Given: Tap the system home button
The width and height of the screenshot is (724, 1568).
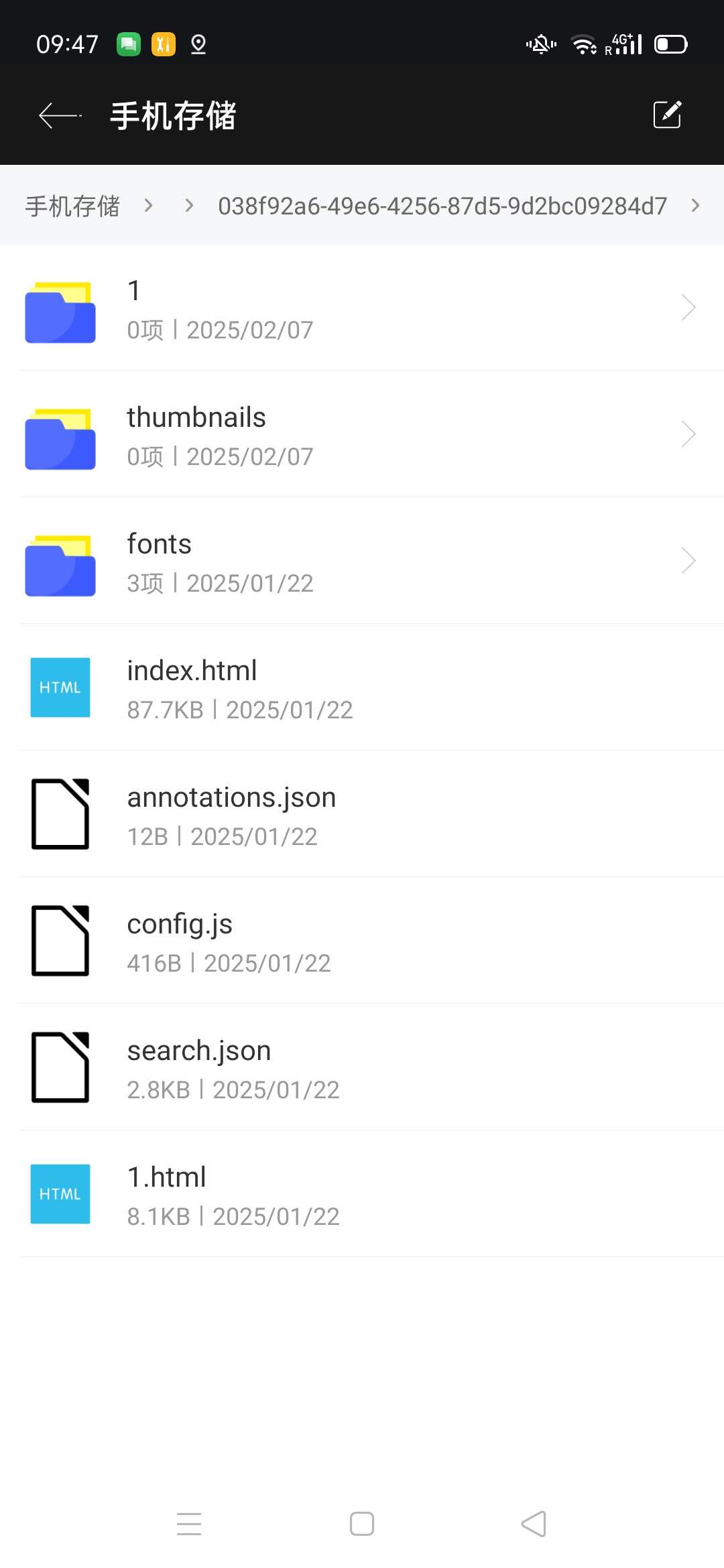Looking at the screenshot, I should point(362,1524).
